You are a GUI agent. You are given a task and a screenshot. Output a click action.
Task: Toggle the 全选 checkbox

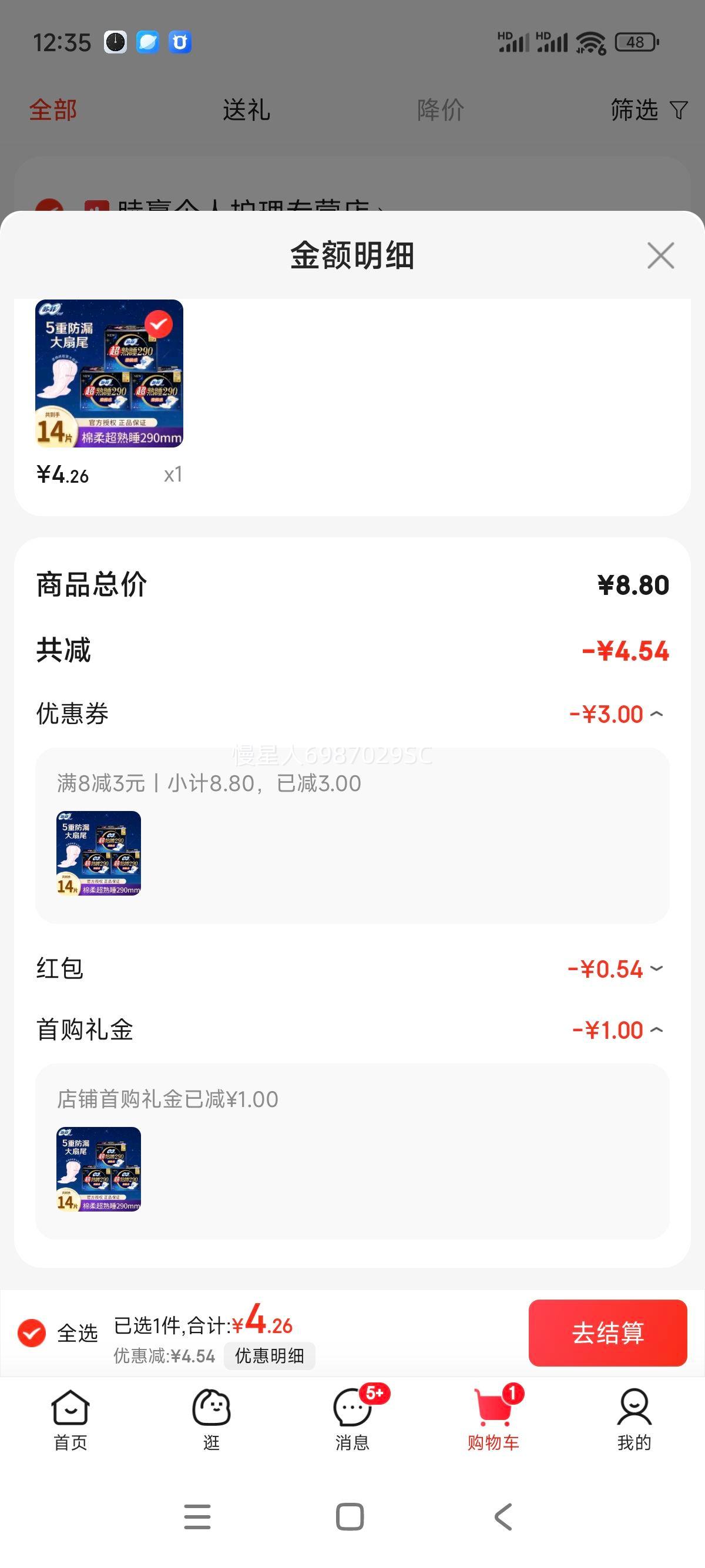[32, 1333]
